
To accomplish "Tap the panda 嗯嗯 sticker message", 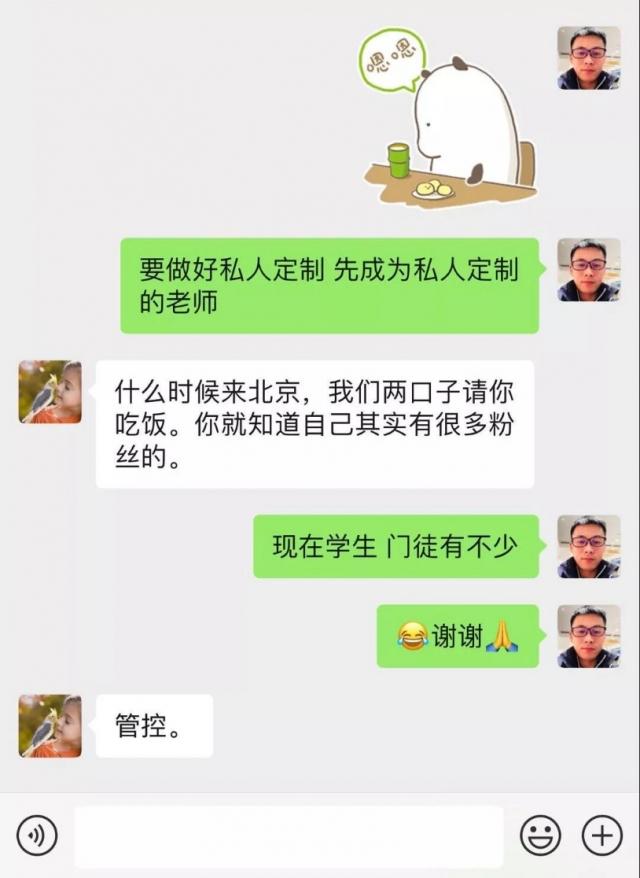I will click(449, 119).
